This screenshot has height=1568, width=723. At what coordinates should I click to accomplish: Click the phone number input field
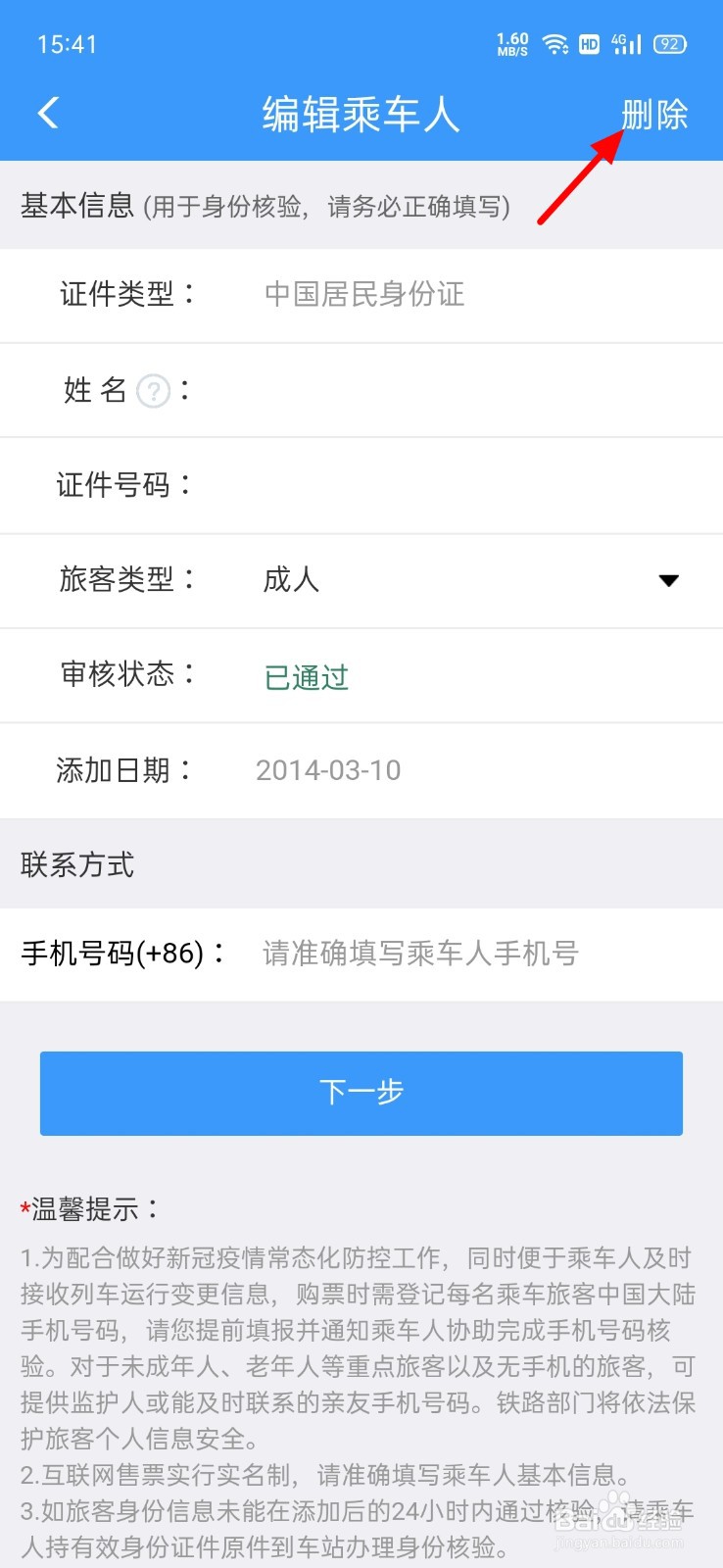[419, 953]
